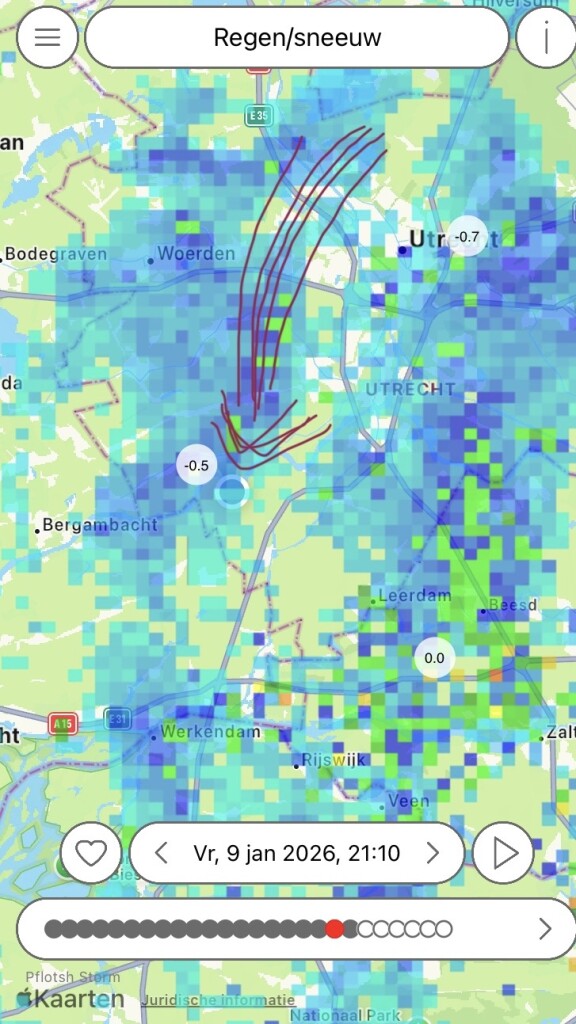Go to the previous time step
576x1024 pixels.
[161, 853]
